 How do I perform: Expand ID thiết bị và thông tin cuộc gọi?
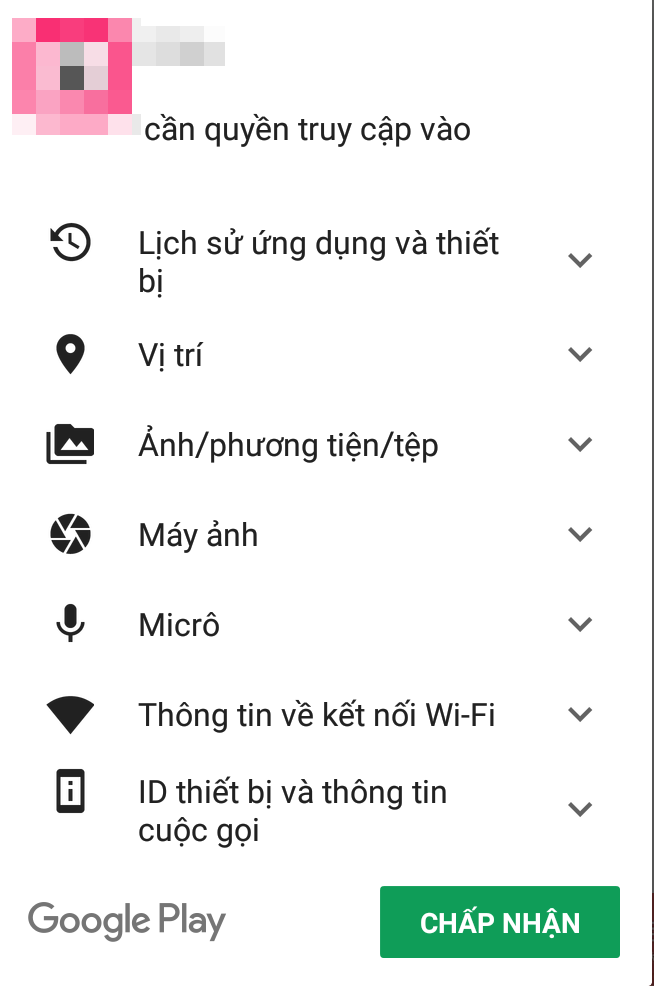(580, 809)
